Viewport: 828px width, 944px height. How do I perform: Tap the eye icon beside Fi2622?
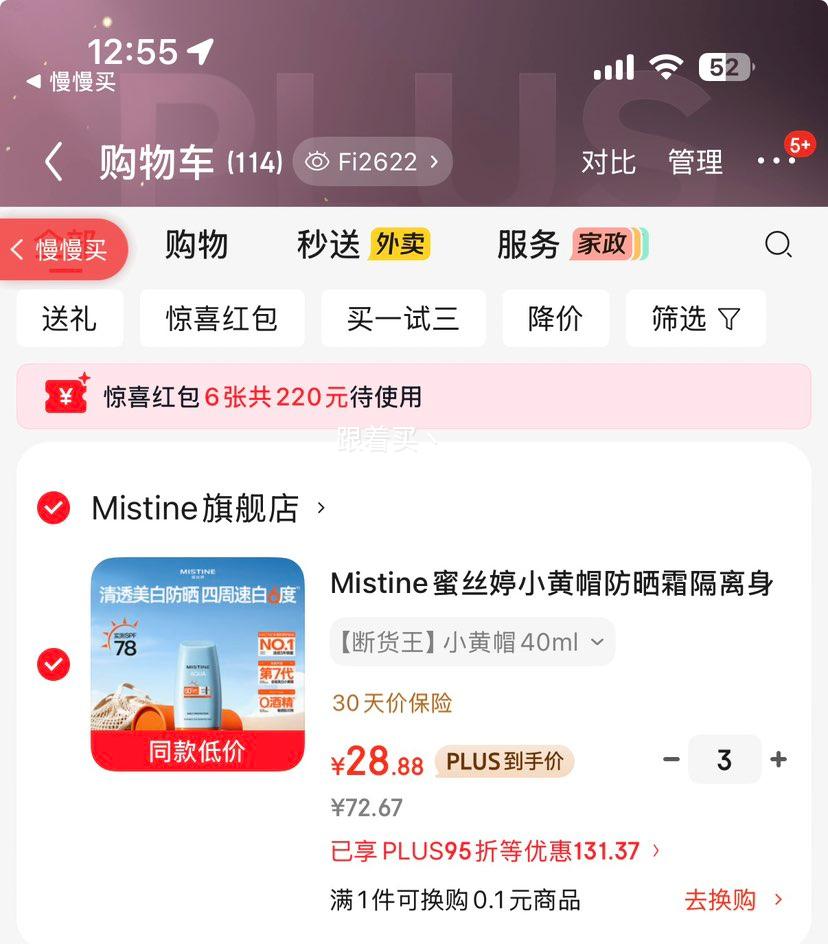point(316,161)
